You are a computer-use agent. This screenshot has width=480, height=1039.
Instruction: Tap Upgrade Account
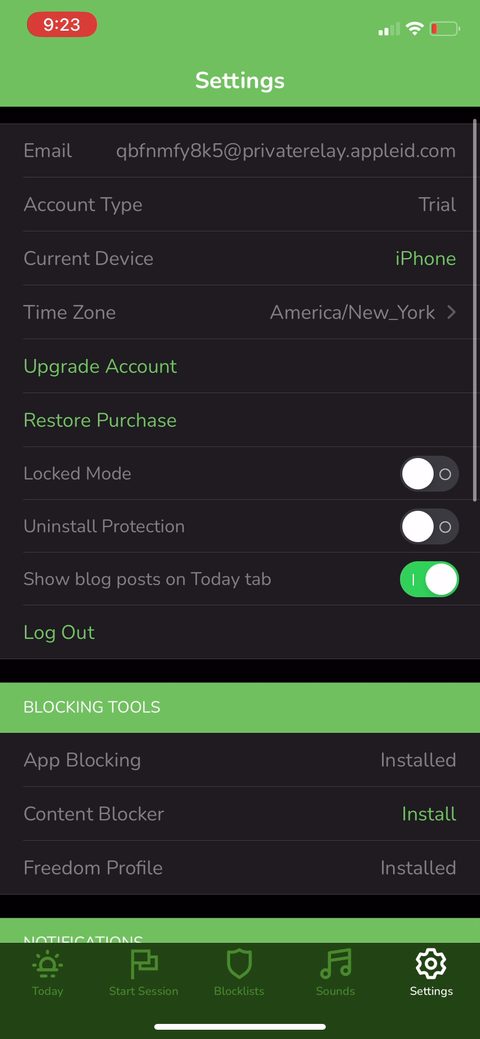point(100,366)
